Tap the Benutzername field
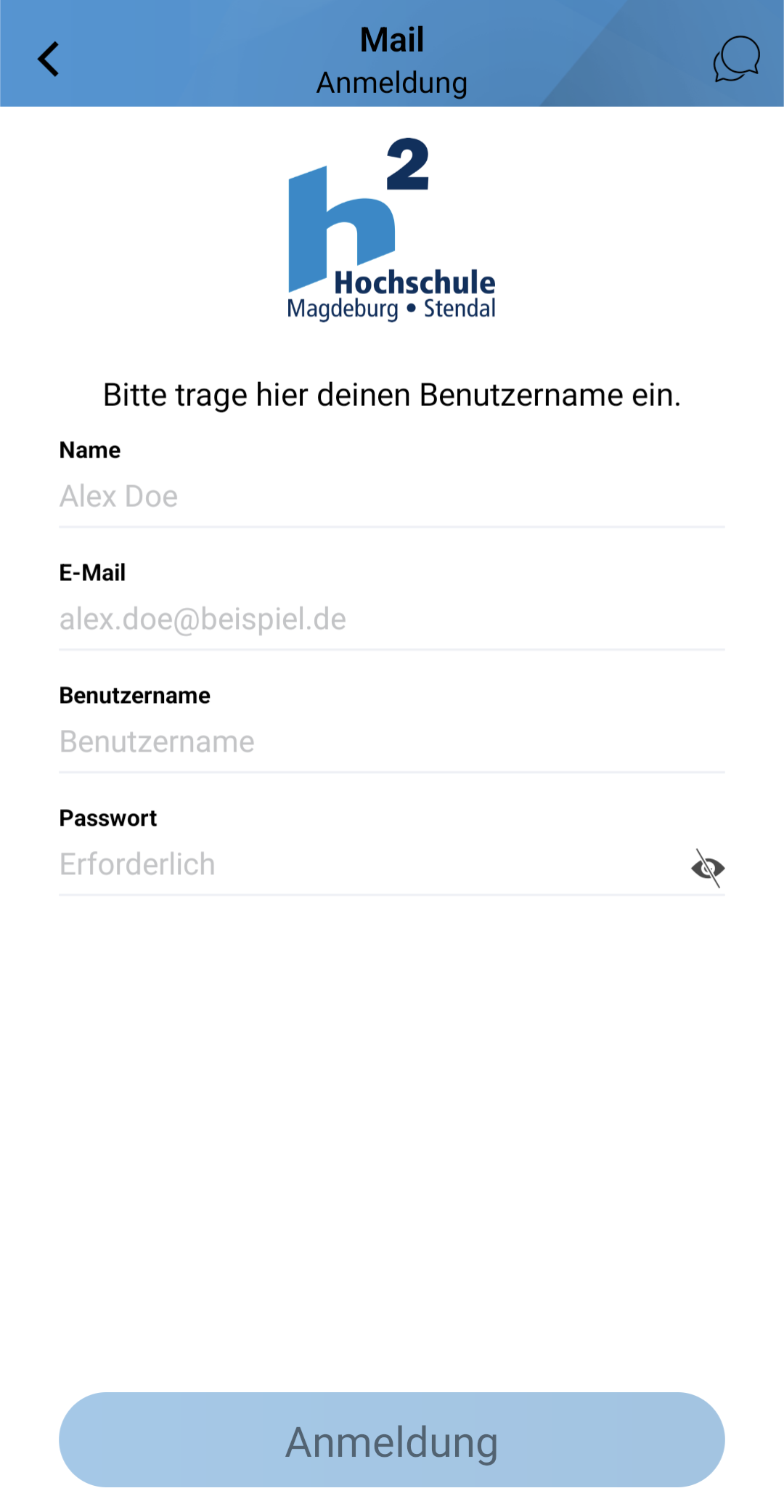Image resolution: width=784 pixels, height=1512 pixels. pos(392,742)
